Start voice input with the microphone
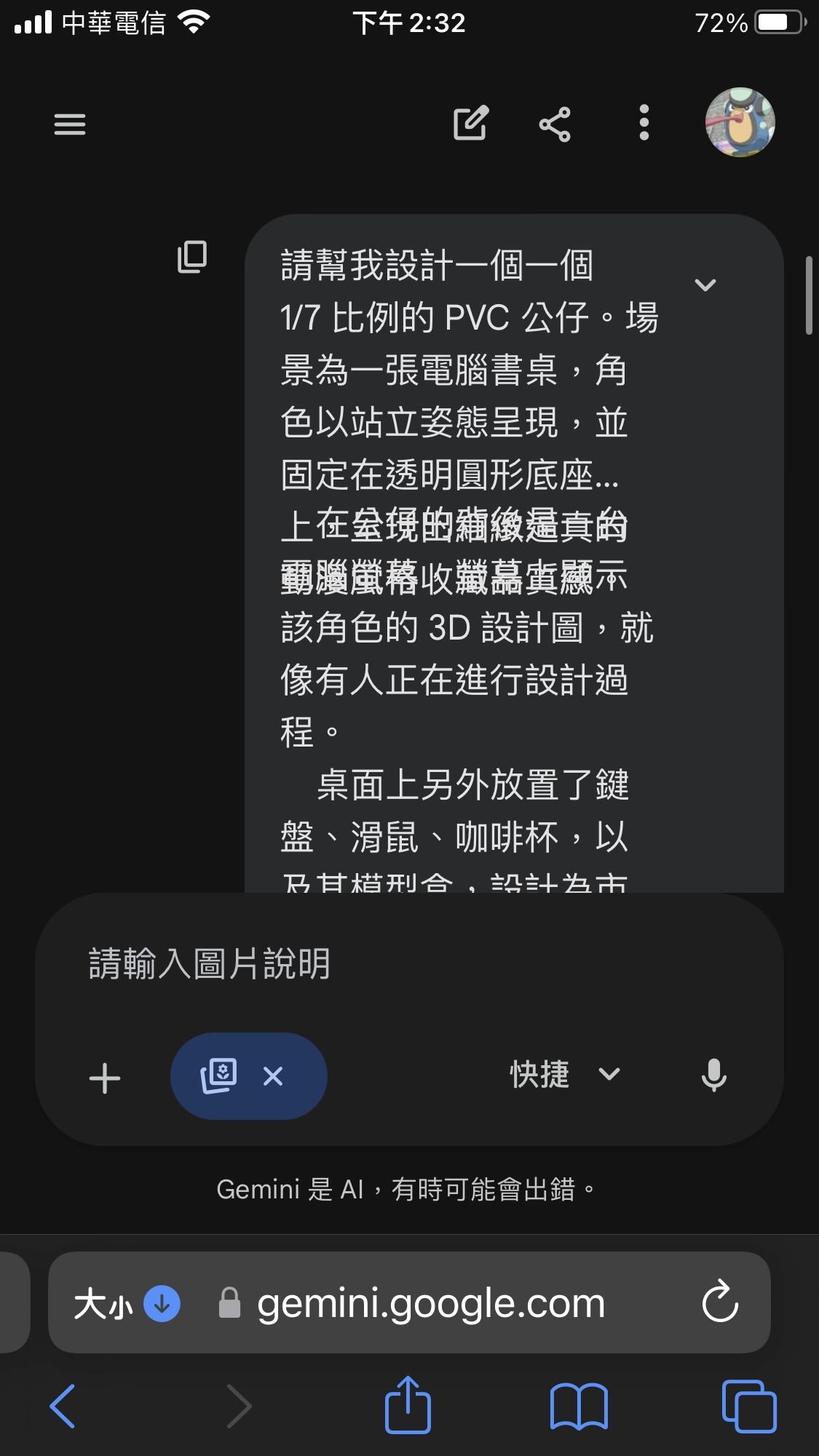This screenshot has width=819, height=1456. [x=713, y=1075]
